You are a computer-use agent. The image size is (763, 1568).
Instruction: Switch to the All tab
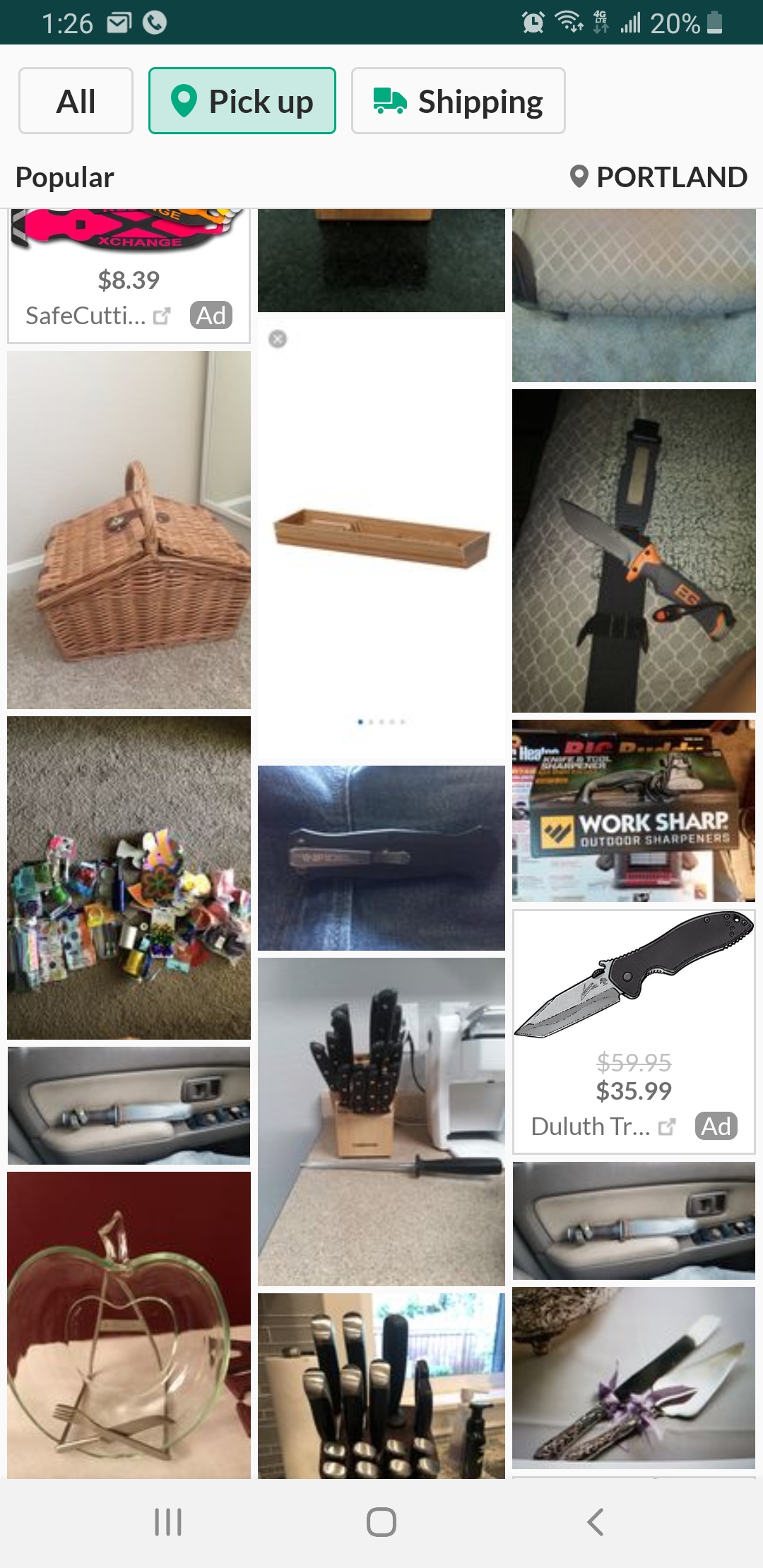click(75, 100)
